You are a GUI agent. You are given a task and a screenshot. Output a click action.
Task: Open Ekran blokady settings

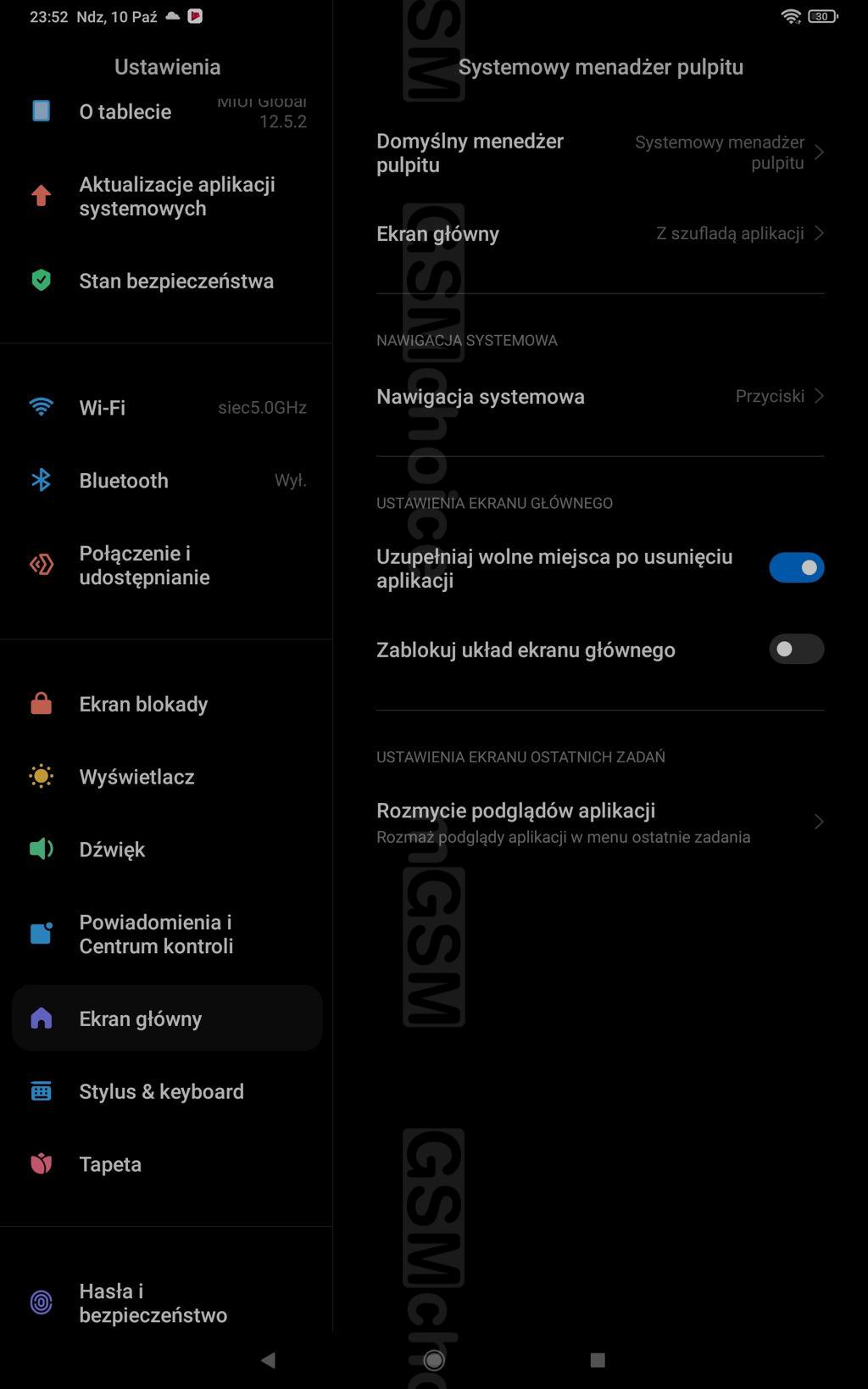point(166,704)
